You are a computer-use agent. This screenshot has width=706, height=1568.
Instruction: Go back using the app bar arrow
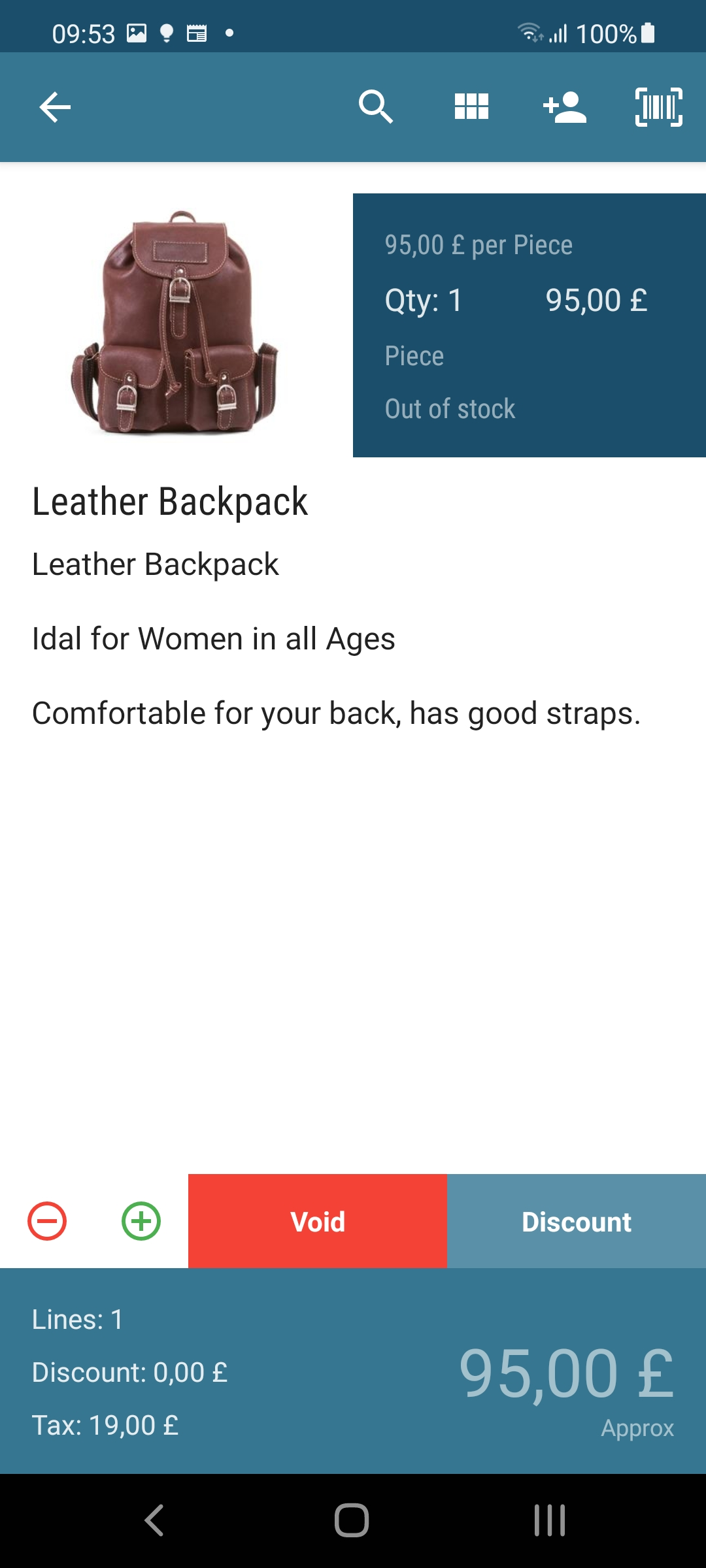(55, 107)
